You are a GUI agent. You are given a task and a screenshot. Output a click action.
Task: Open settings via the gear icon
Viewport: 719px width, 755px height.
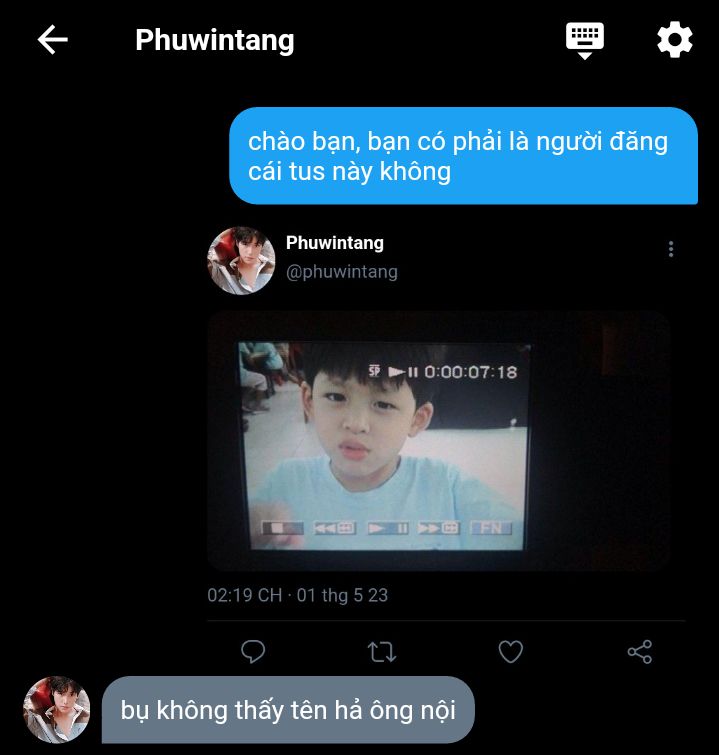coord(674,40)
